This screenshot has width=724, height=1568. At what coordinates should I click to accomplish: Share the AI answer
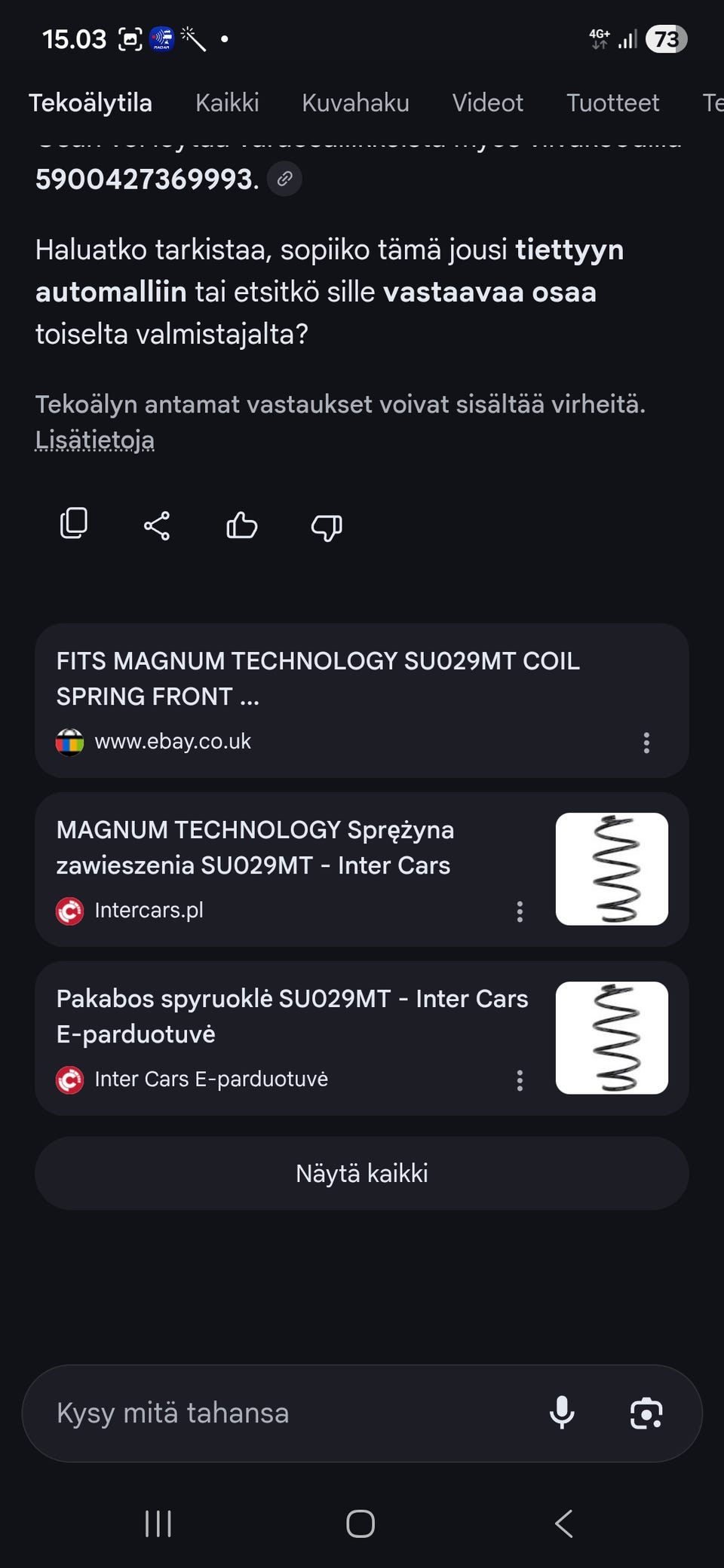pyautogui.click(x=157, y=525)
